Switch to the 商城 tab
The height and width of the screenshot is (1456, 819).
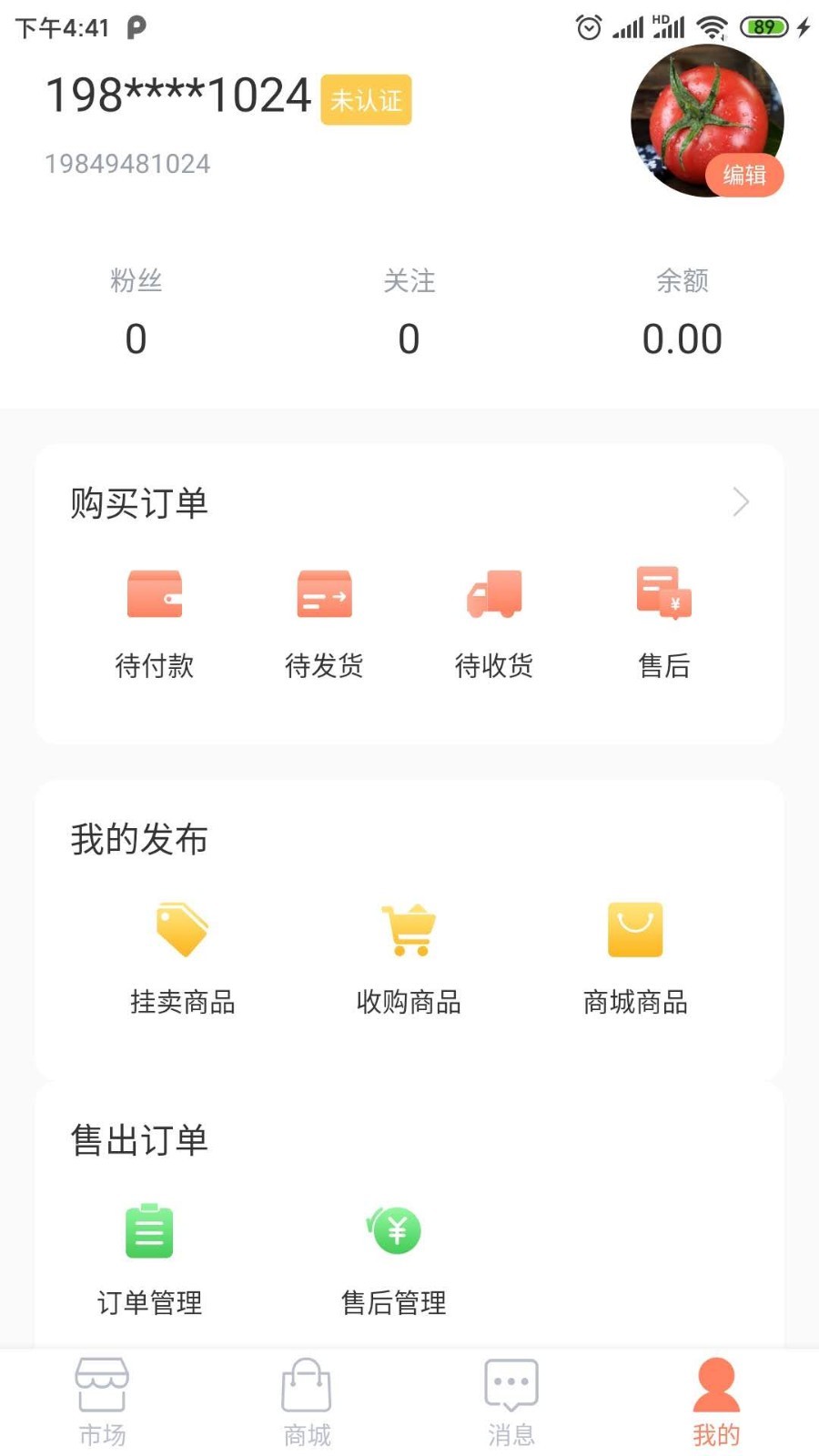tap(307, 1402)
